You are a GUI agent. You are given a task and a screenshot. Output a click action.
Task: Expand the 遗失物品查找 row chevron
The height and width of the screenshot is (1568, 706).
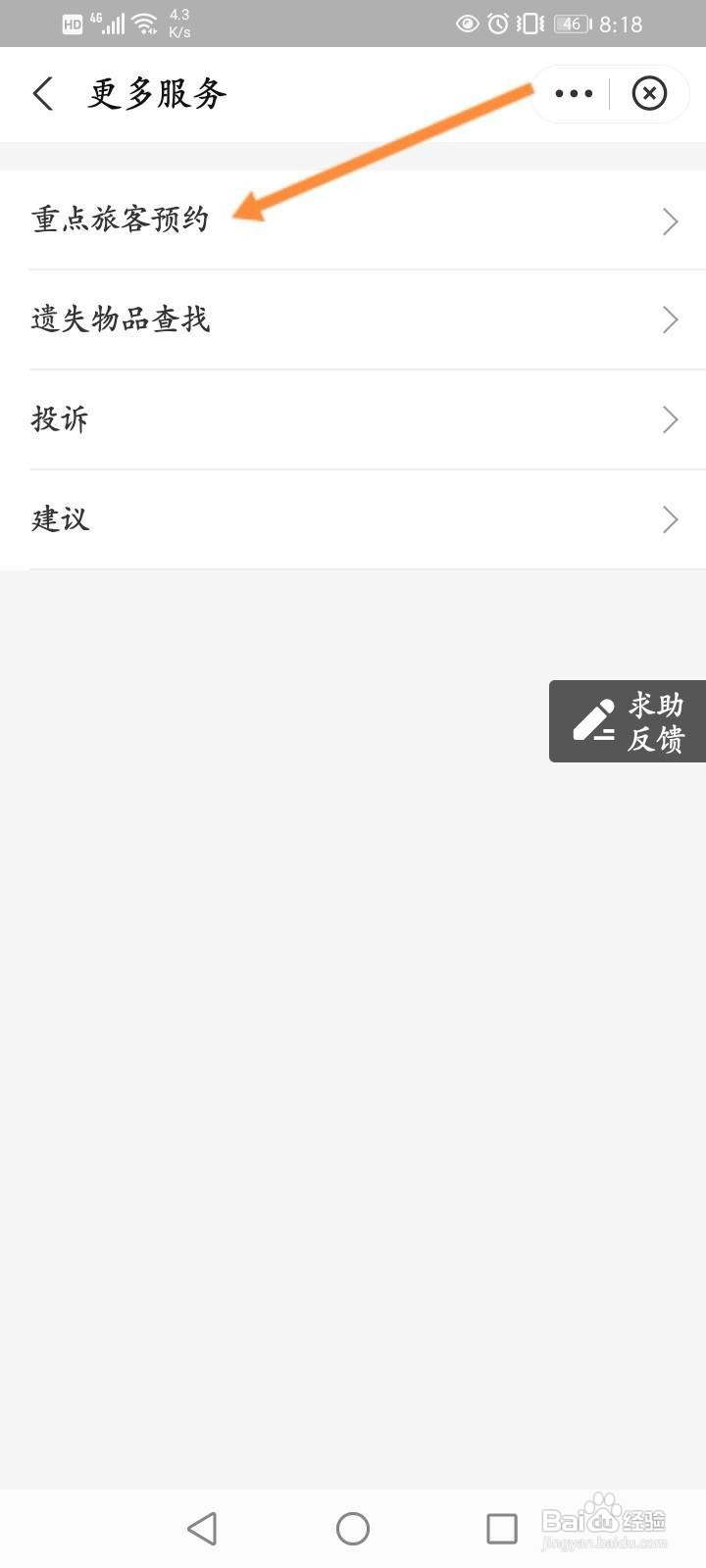[x=670, y=319]
